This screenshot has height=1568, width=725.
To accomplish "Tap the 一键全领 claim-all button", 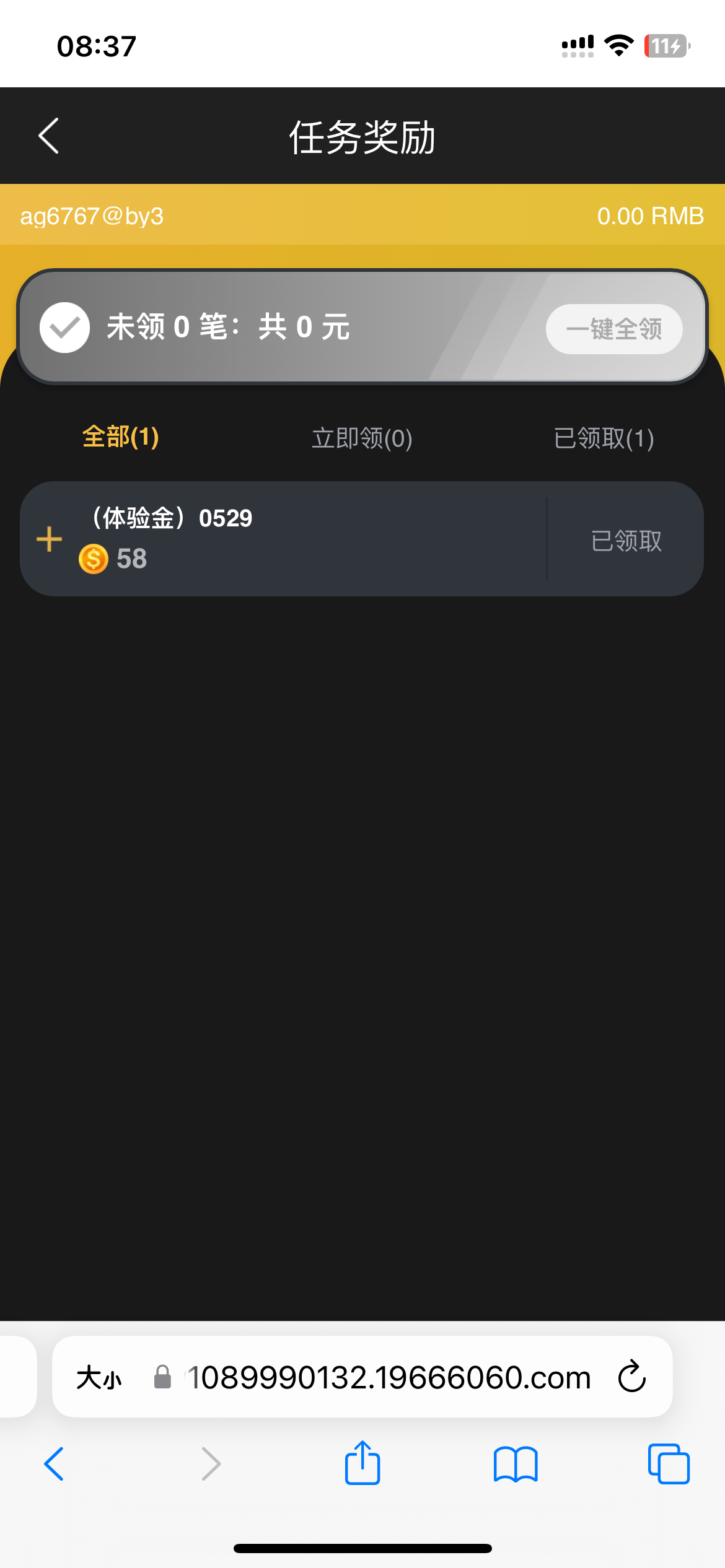I will coord(613,329).
